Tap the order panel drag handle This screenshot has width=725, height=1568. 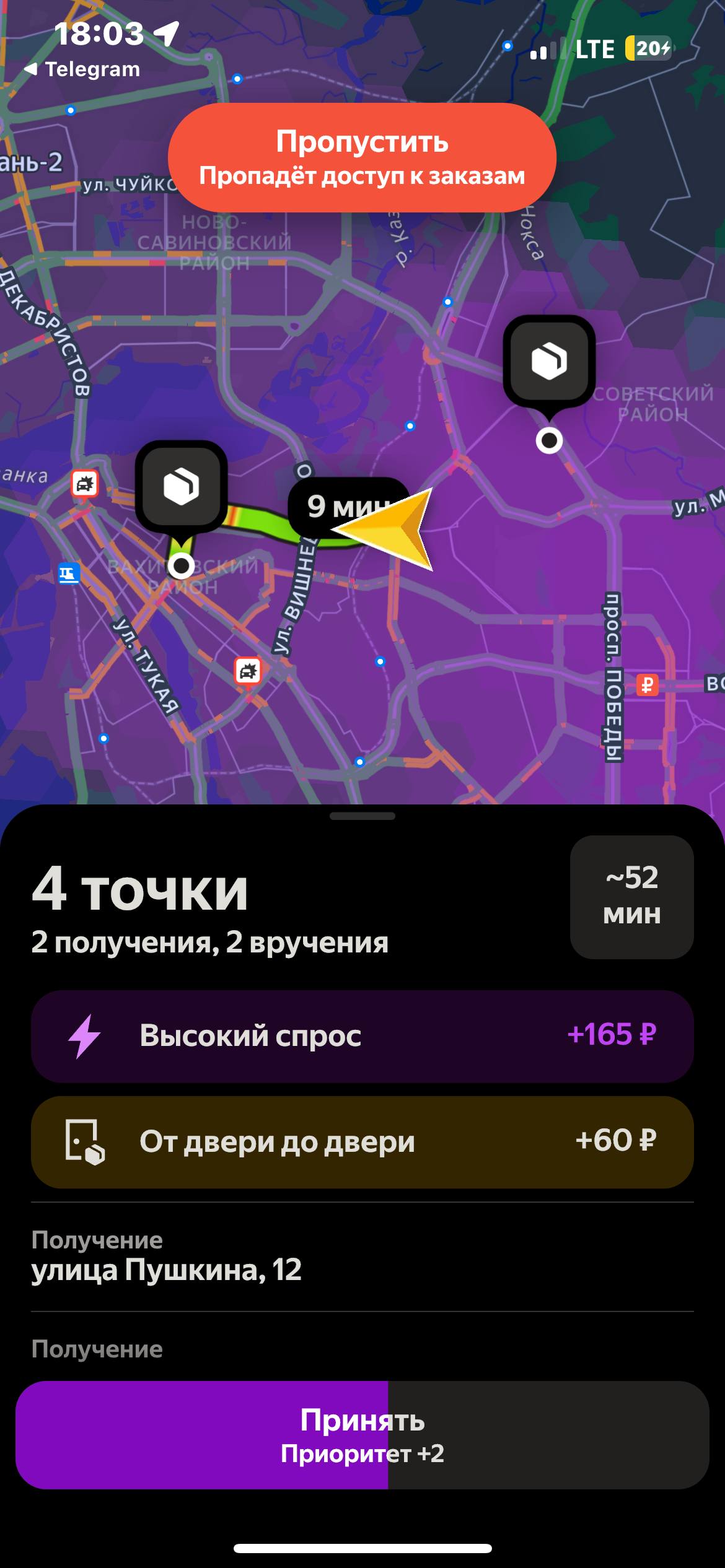[x=362, y=816]
